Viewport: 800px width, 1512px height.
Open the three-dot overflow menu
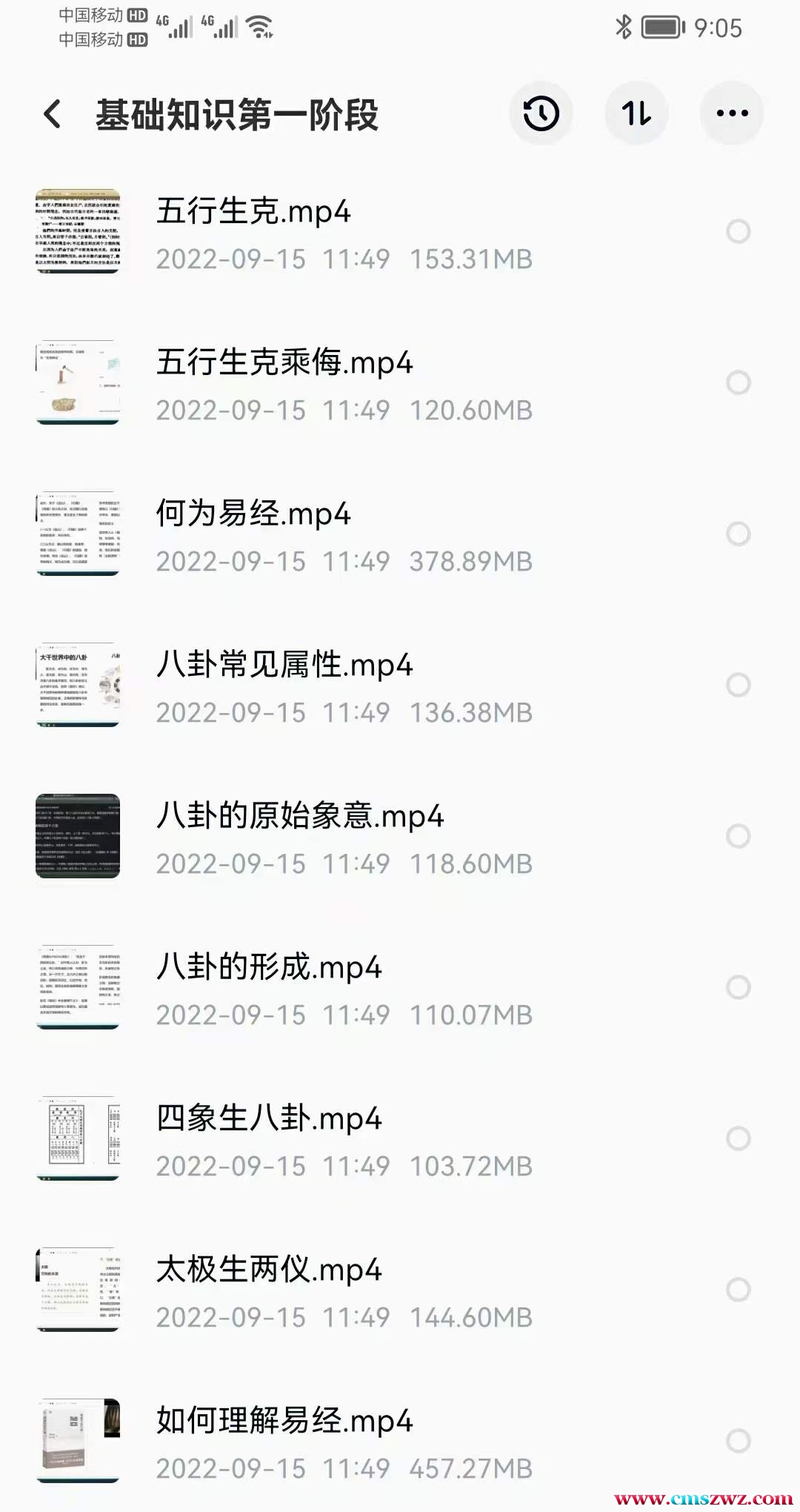(732, 113)
